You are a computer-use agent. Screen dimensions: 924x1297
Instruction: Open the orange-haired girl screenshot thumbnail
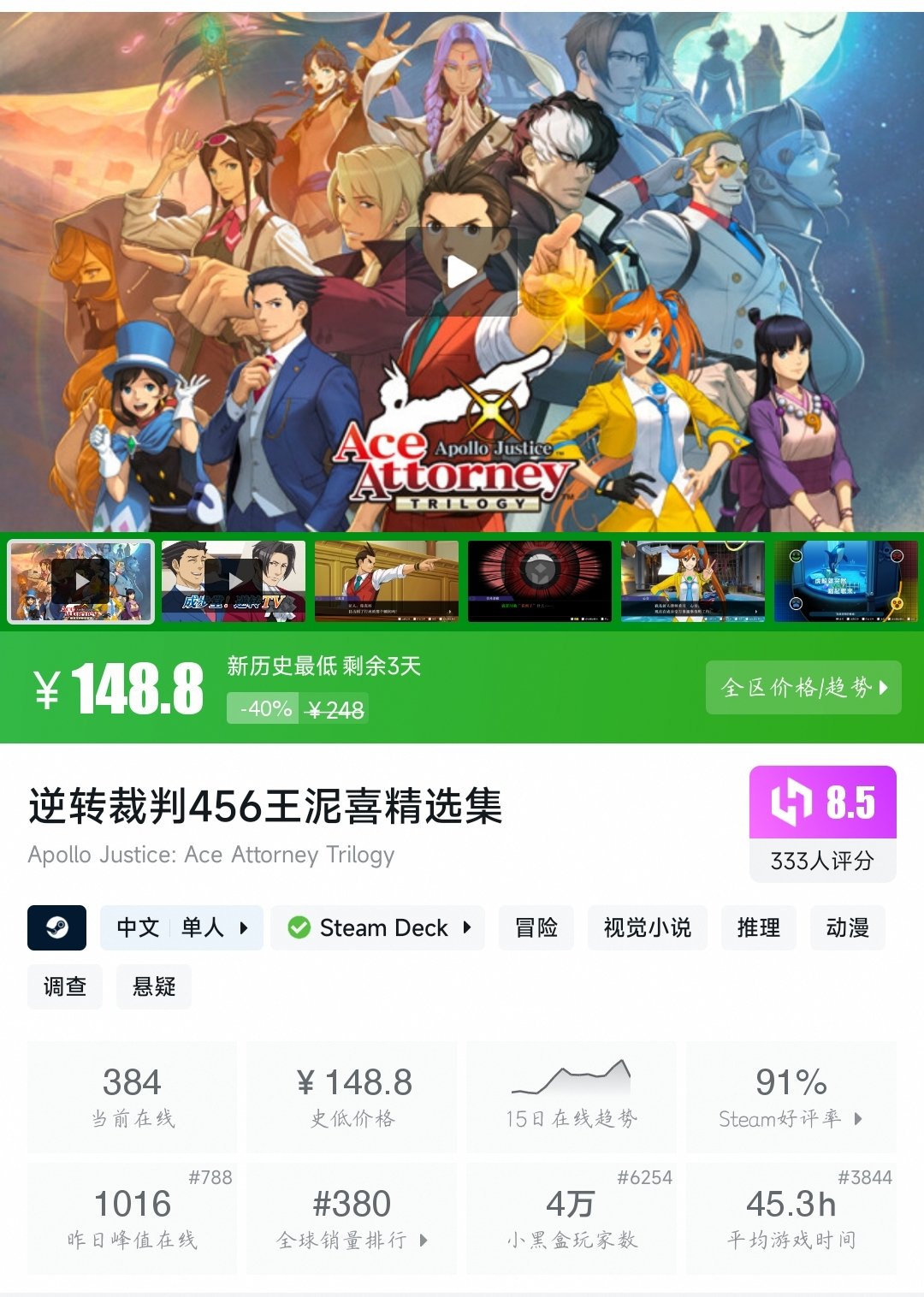point(693,581)
